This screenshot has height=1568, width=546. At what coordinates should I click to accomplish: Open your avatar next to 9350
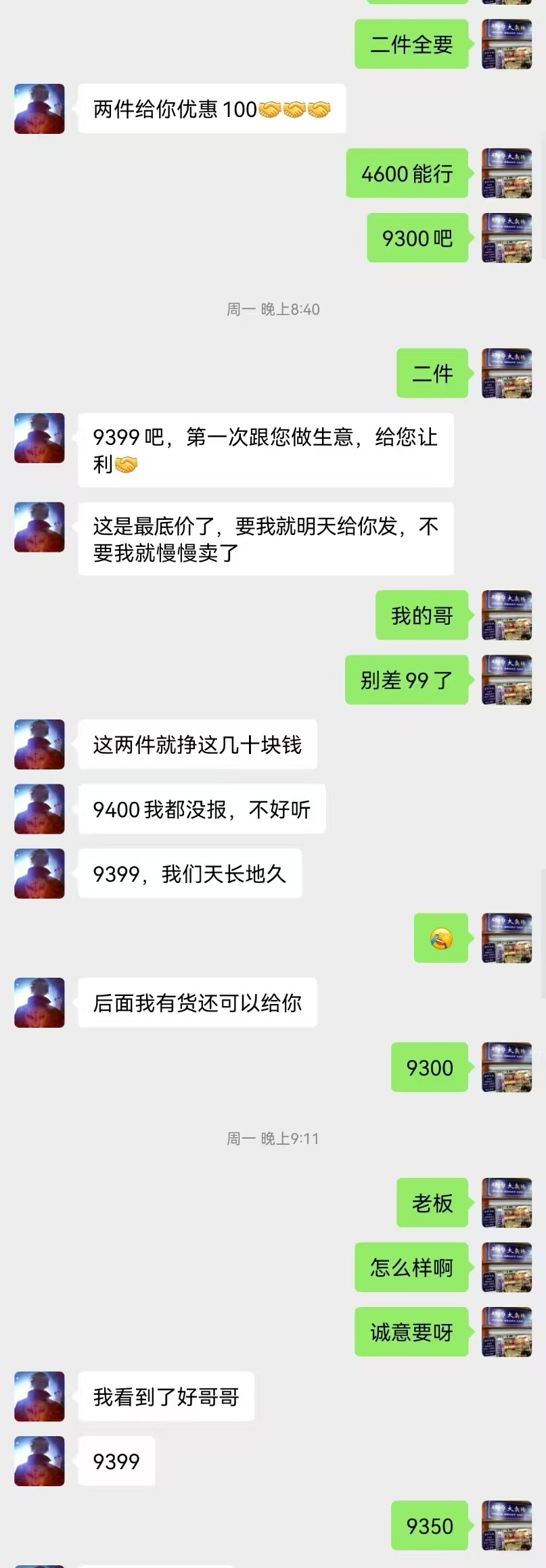point(506,1526)
